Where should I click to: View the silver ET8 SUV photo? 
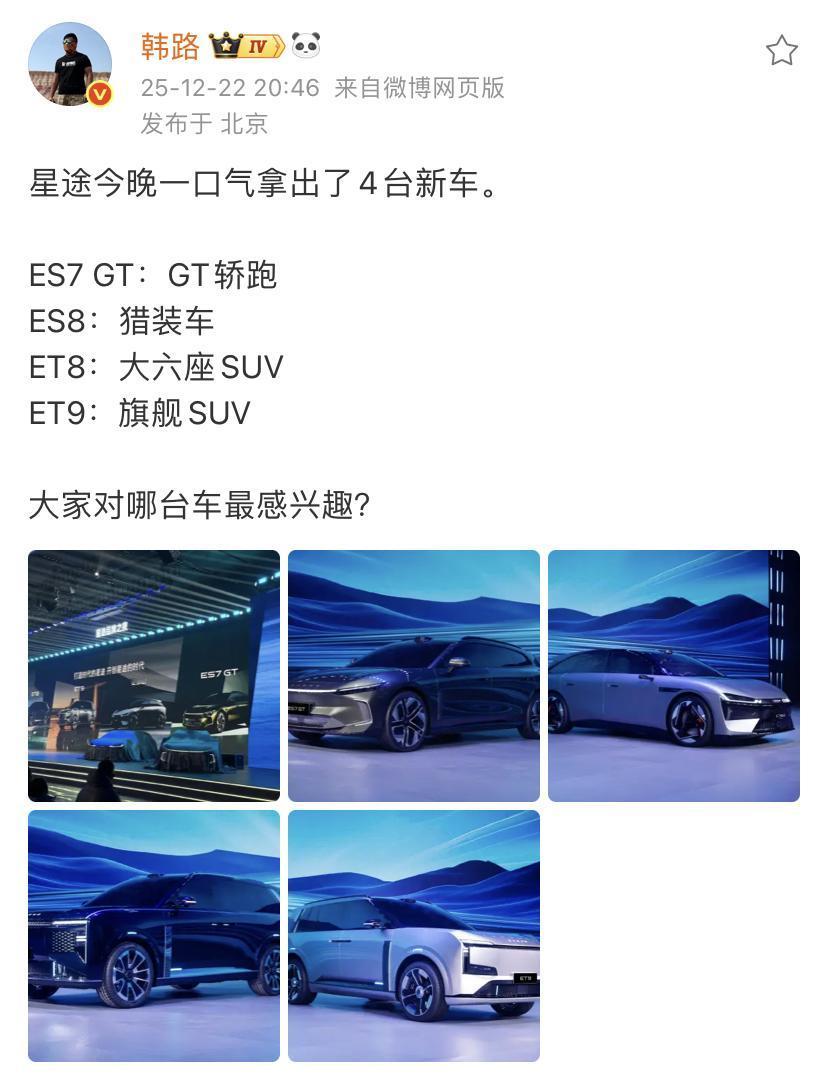coord(413,936)
